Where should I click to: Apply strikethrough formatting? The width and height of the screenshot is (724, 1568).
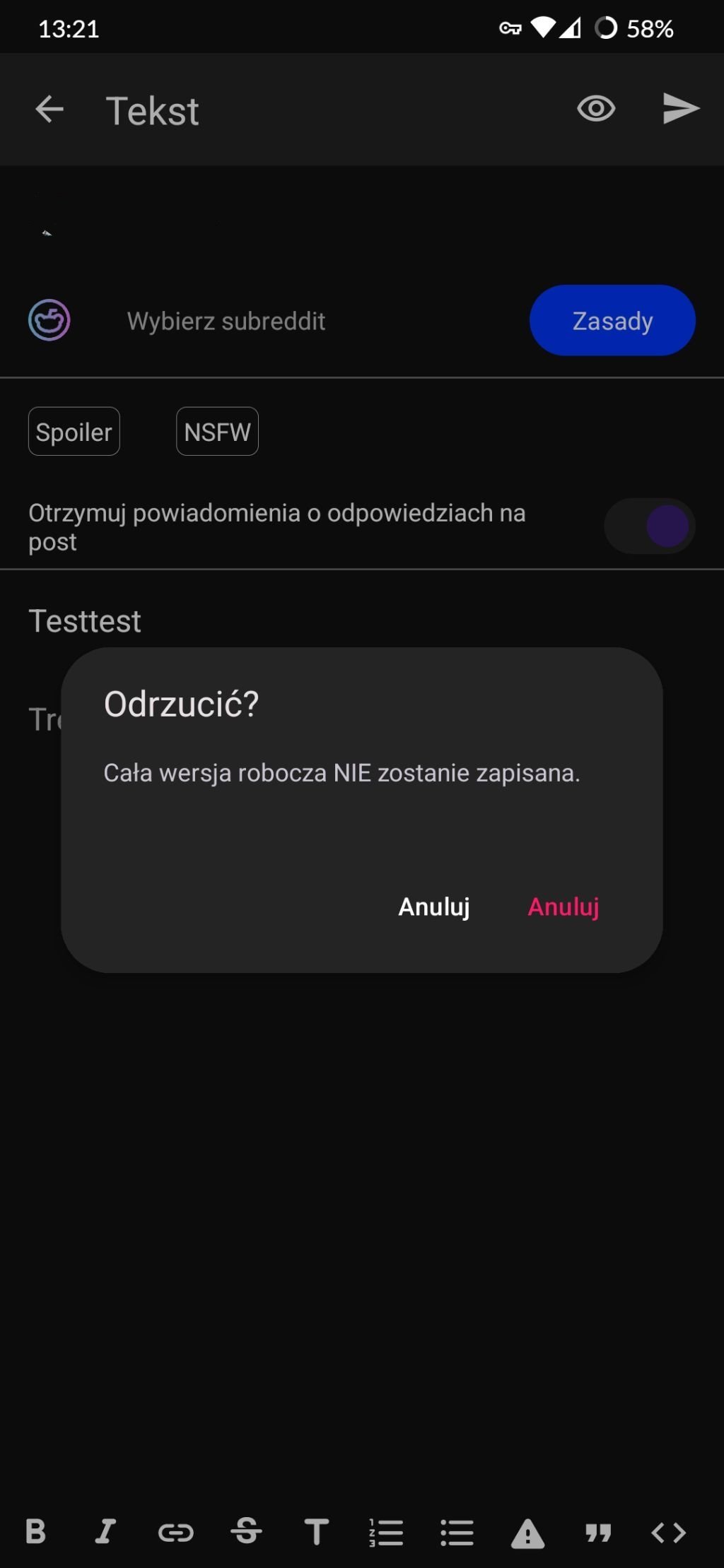click(246, 1532)
